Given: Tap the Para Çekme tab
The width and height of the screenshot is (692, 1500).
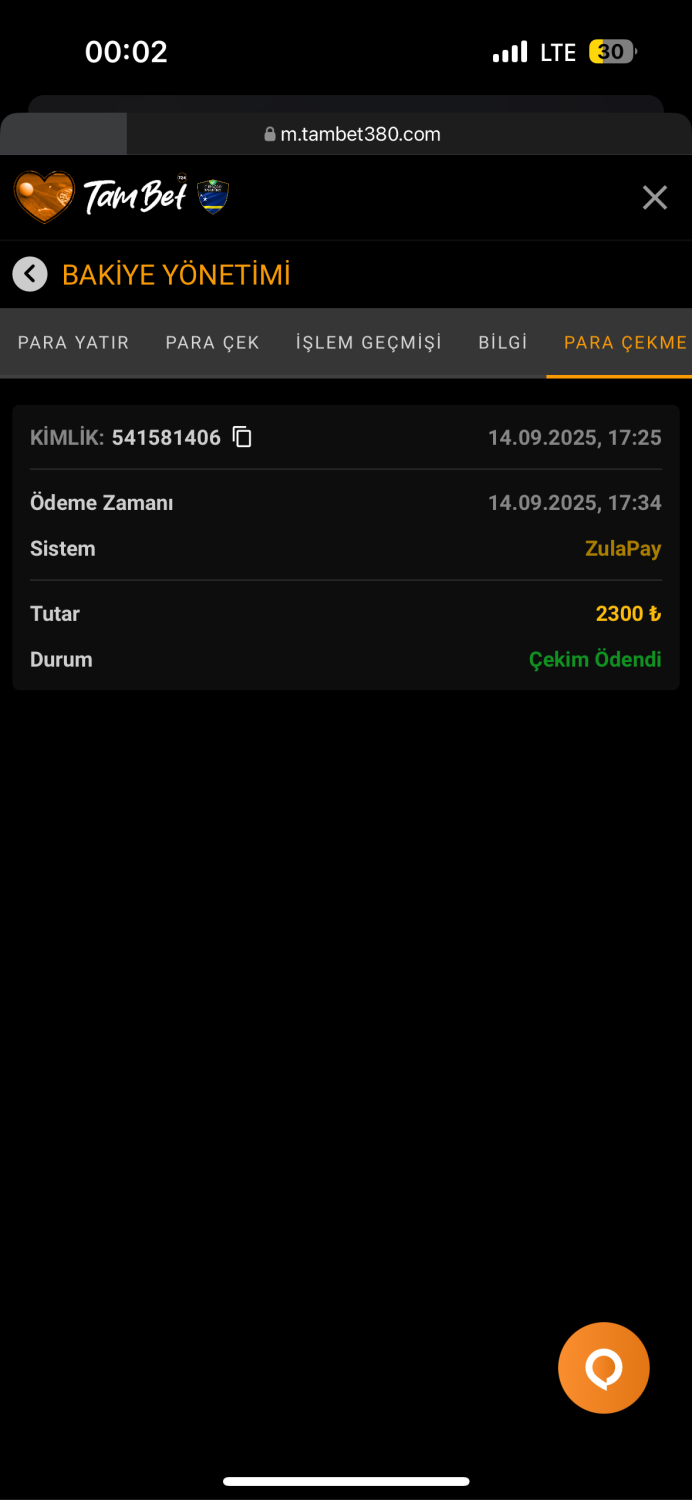Looking at the screenshot, I should pyautogui.click(x=624, y=343).
